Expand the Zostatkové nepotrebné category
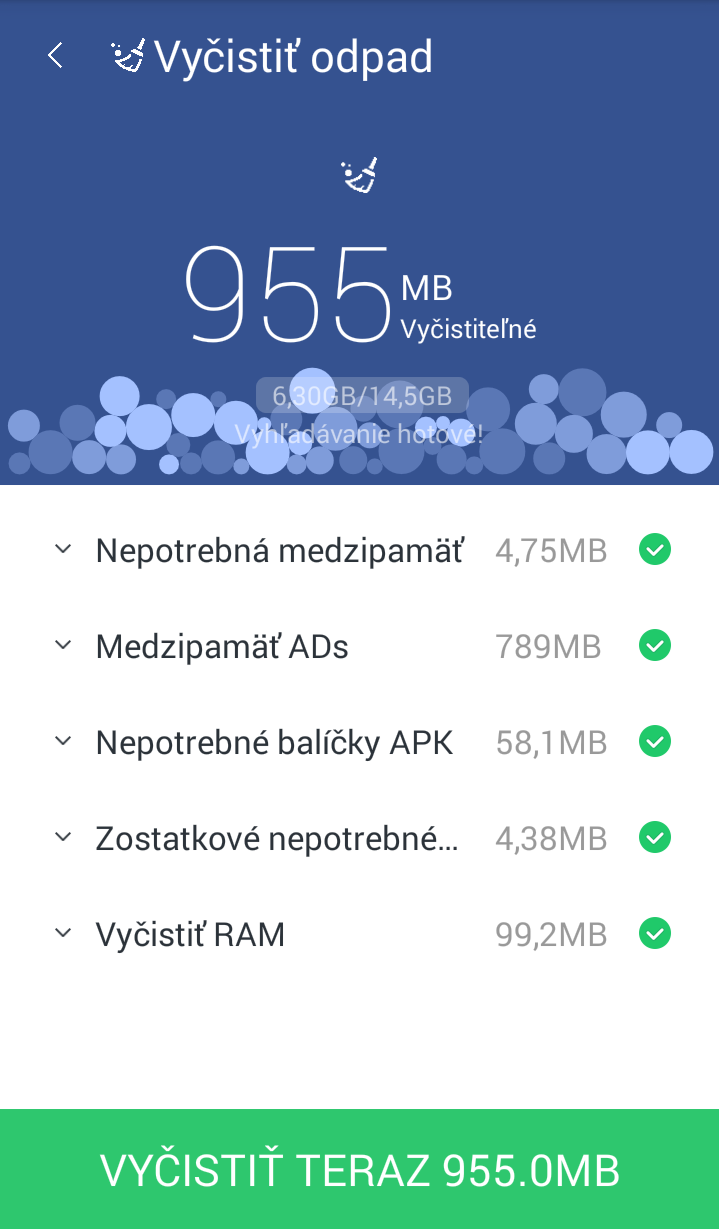Image resolution: width=719 pixels, height=1229 pixels. [63, 838]
